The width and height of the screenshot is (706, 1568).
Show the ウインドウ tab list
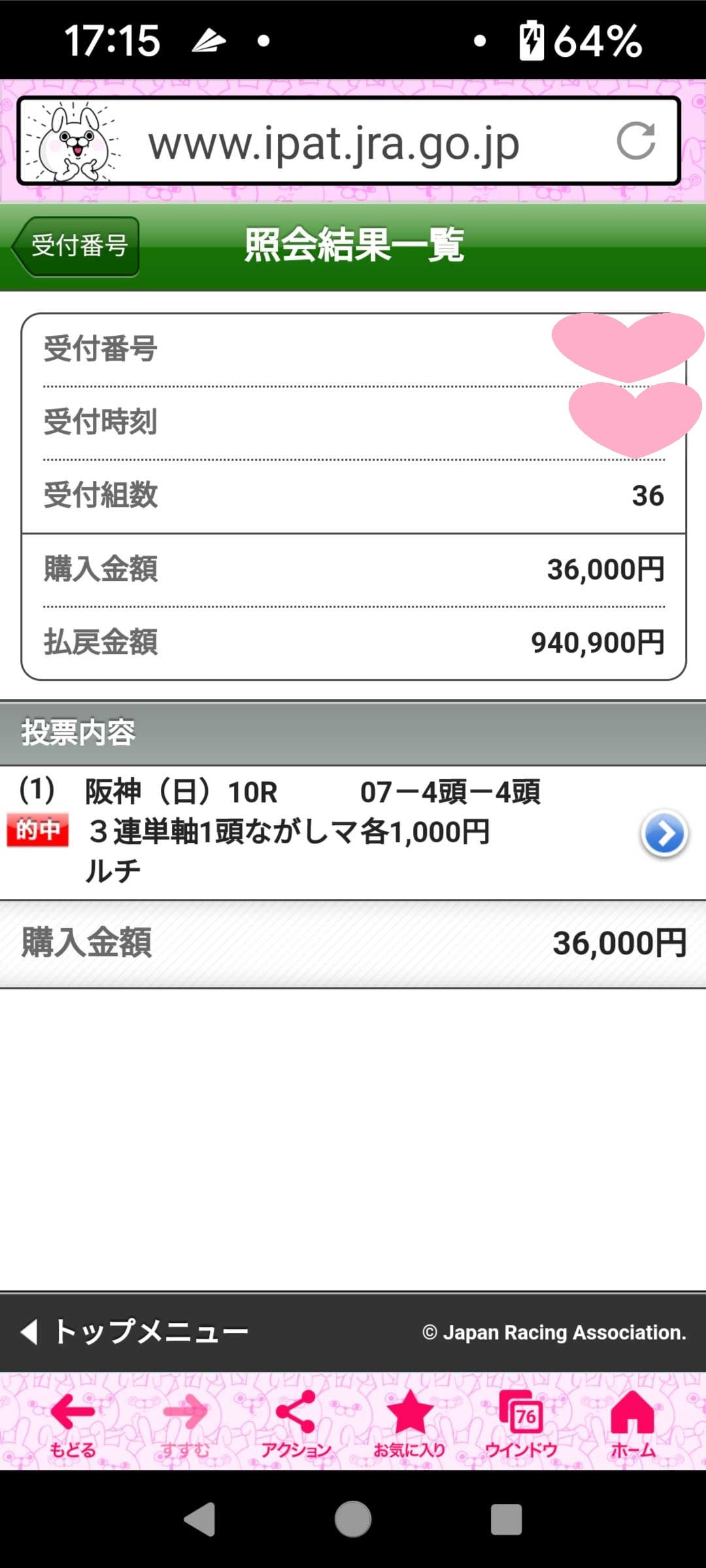click(x=521, y=1424)
